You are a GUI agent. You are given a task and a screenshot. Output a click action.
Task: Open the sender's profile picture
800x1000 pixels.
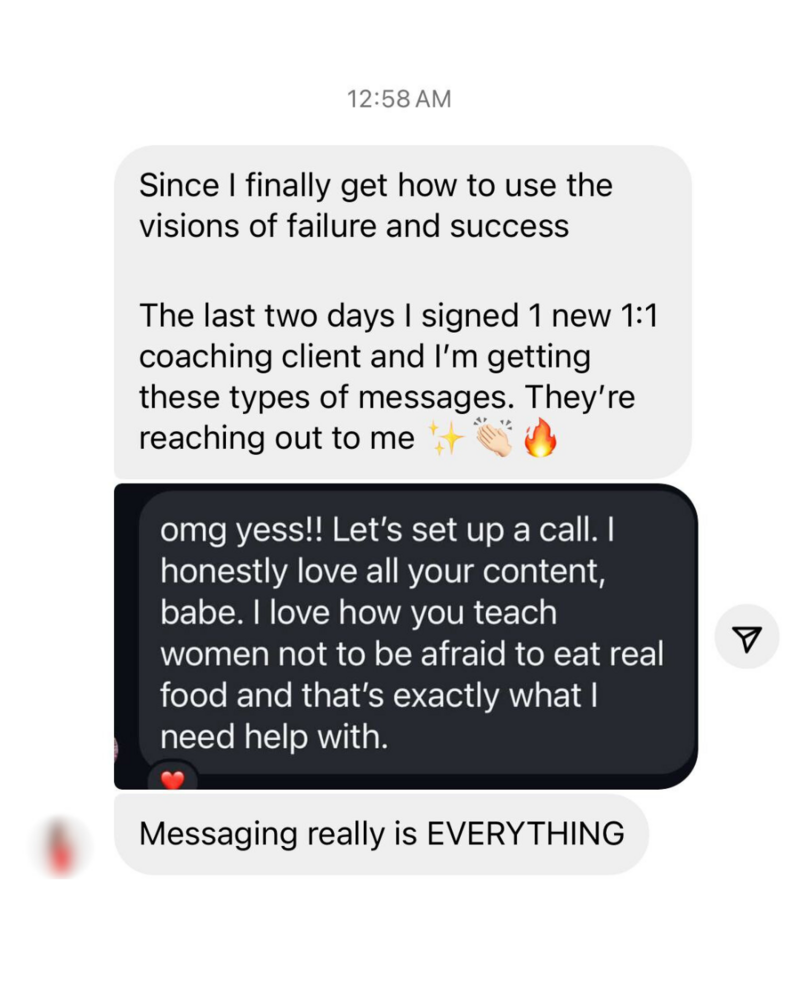[62, 845]
